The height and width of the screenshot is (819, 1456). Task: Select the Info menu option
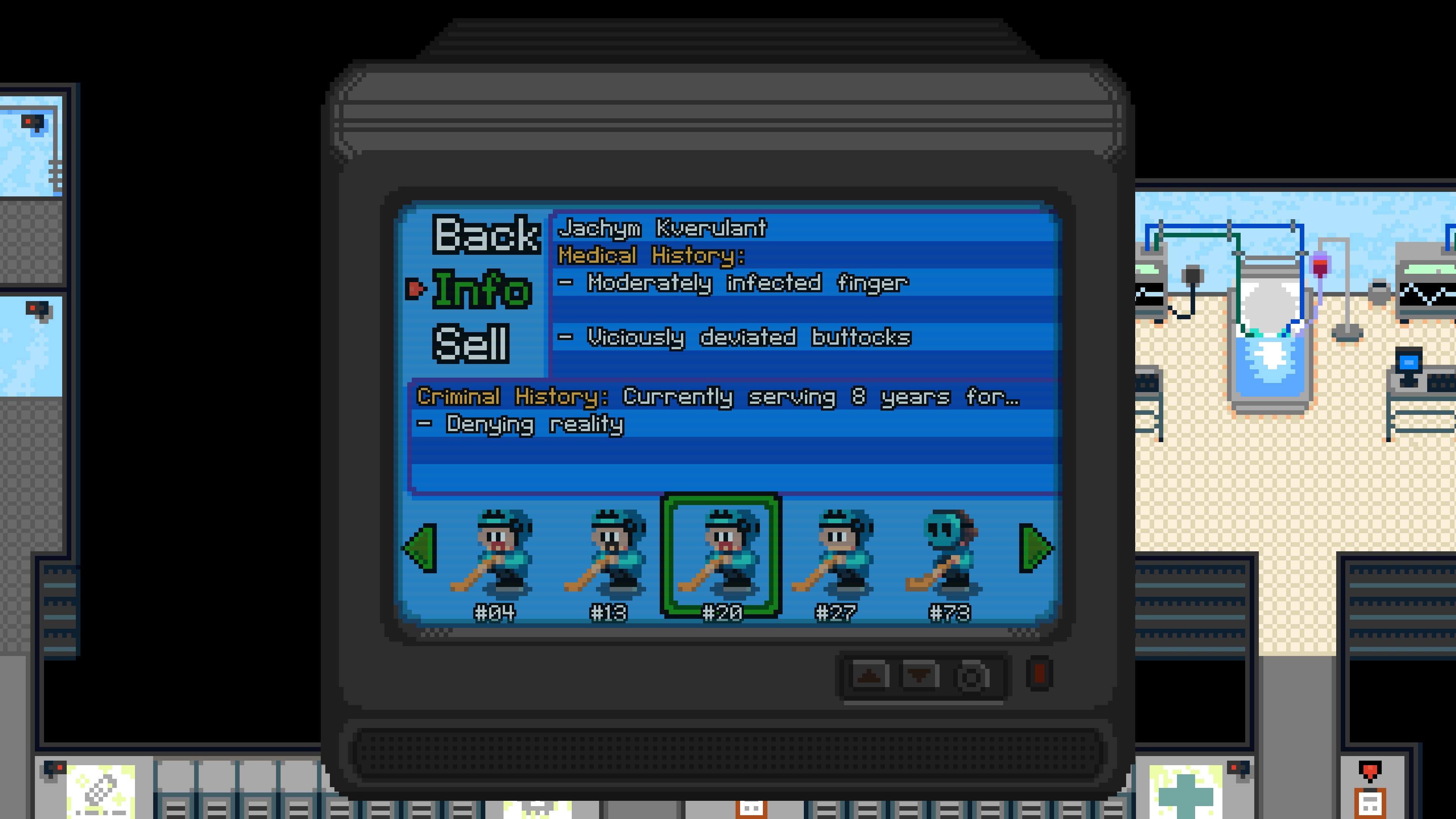click(482, 289)
